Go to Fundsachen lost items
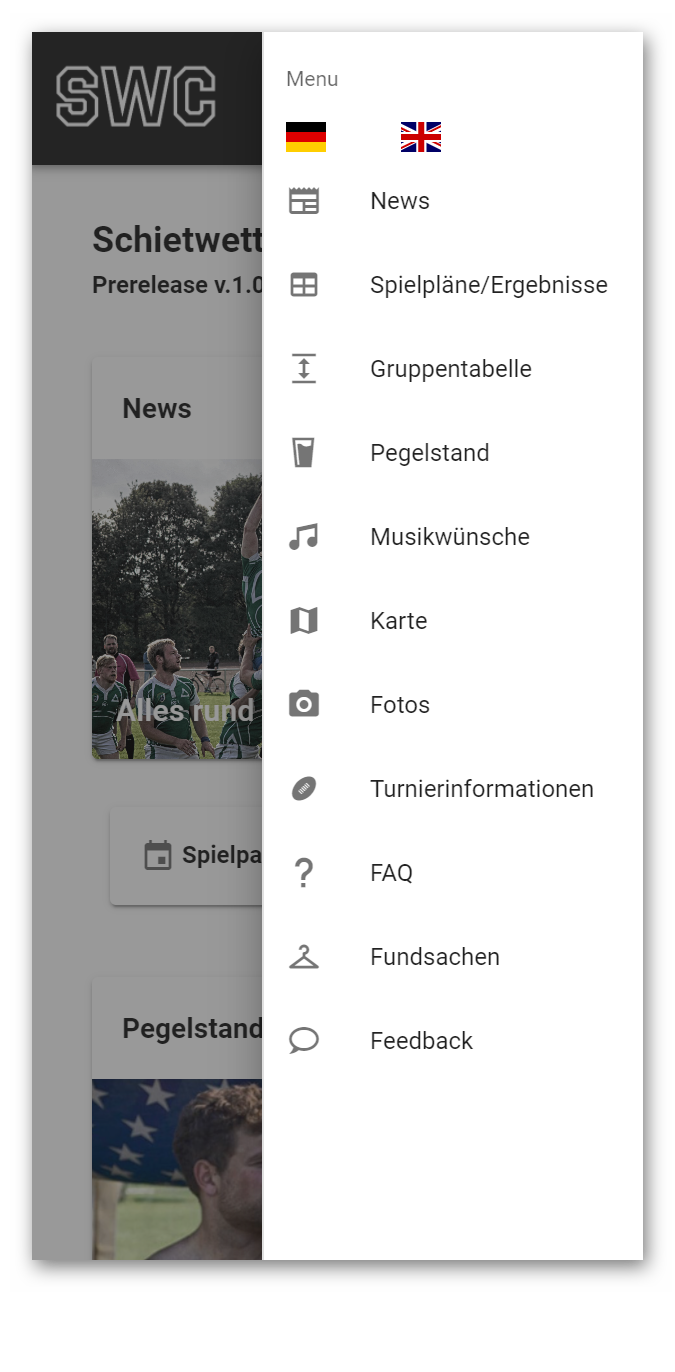Screen dimensions: 675x1372 (x=434, y=957)
